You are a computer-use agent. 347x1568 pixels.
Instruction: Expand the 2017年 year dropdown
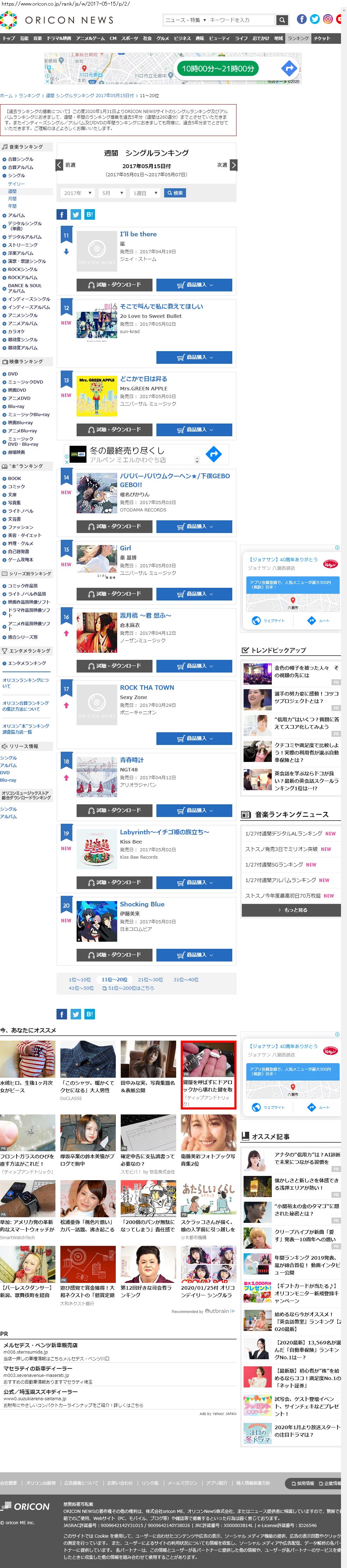77,193
